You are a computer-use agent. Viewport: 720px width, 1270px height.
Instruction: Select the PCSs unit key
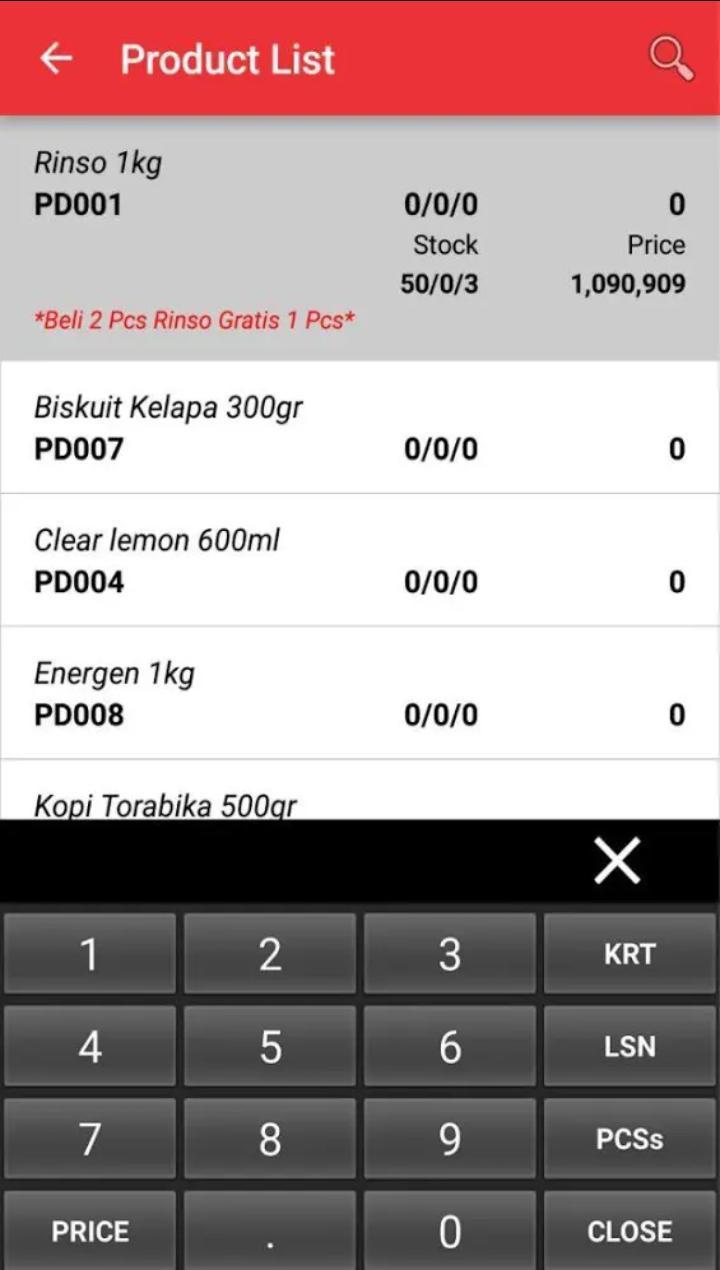tap(629, 1139)
